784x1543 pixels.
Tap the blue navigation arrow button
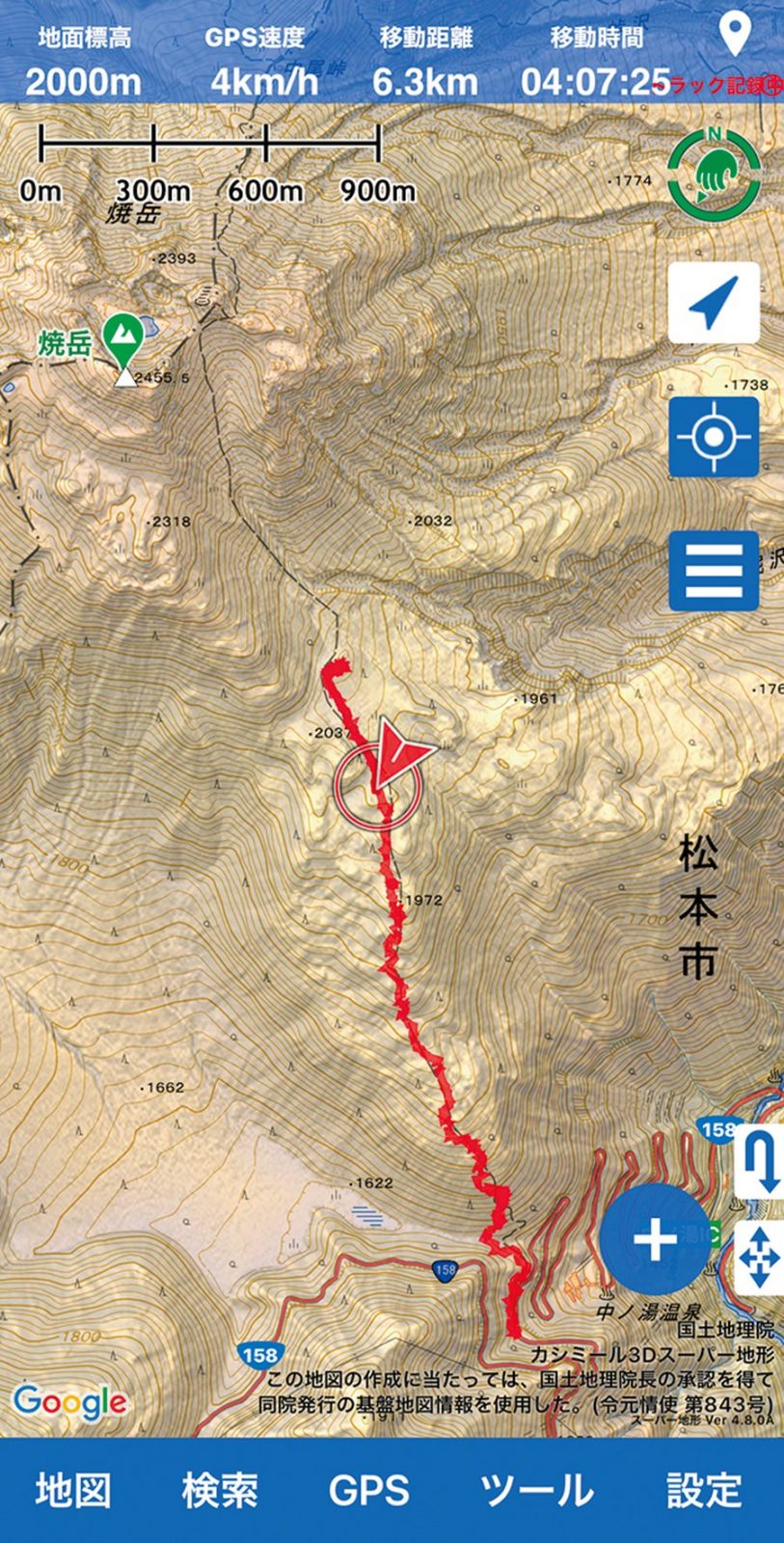click(x=714, y=304)
